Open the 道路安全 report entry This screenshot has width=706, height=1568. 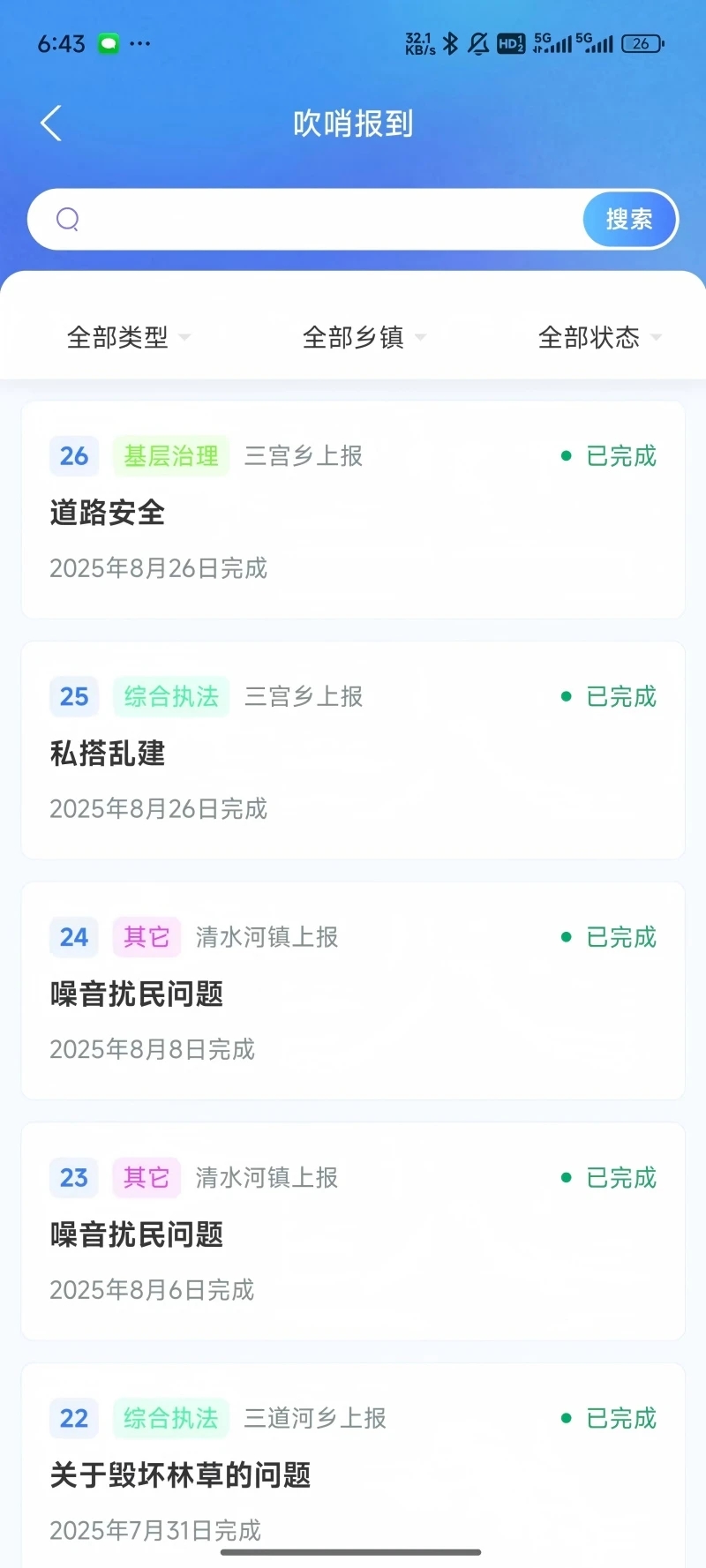(x=108, y=512)
